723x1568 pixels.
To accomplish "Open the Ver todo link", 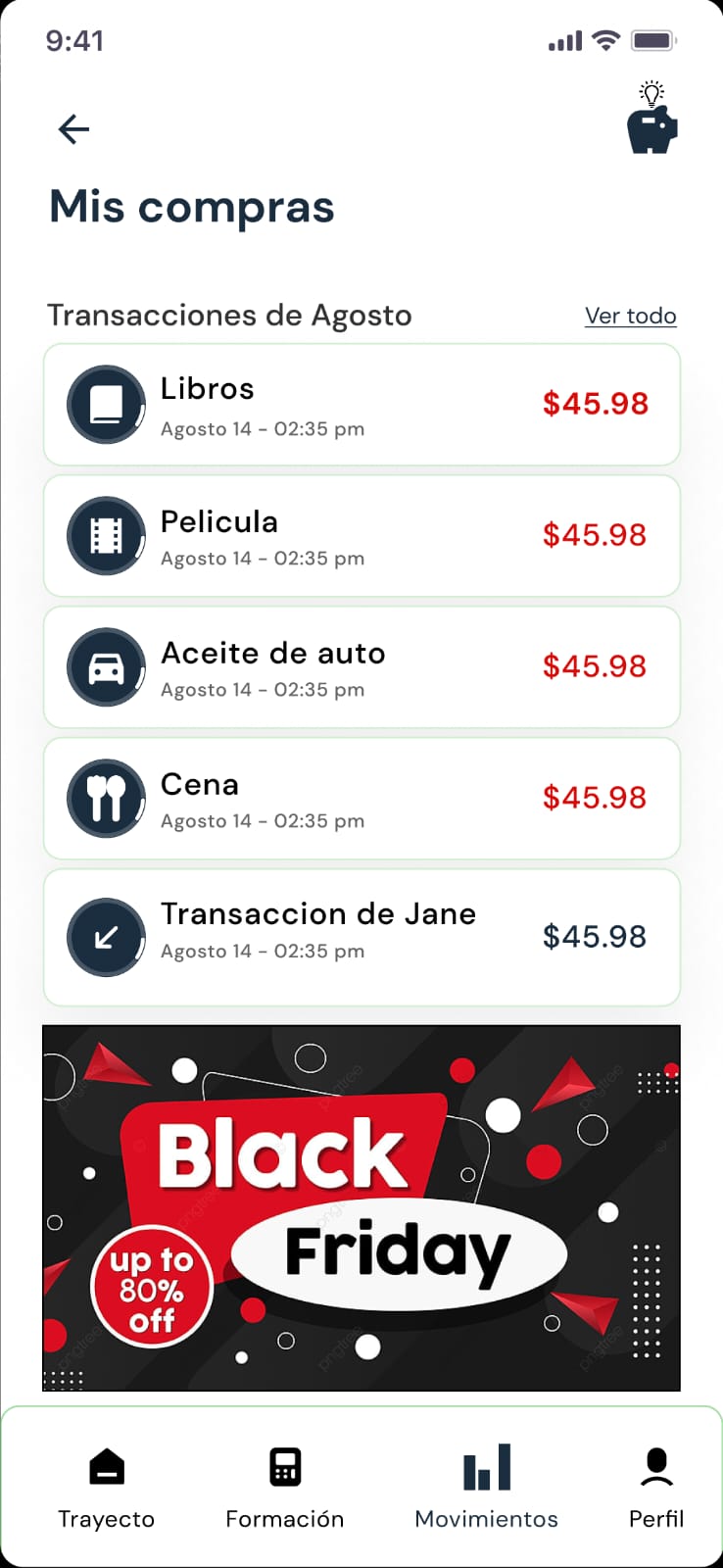I will pyautogui.click(x=630, y=316).
